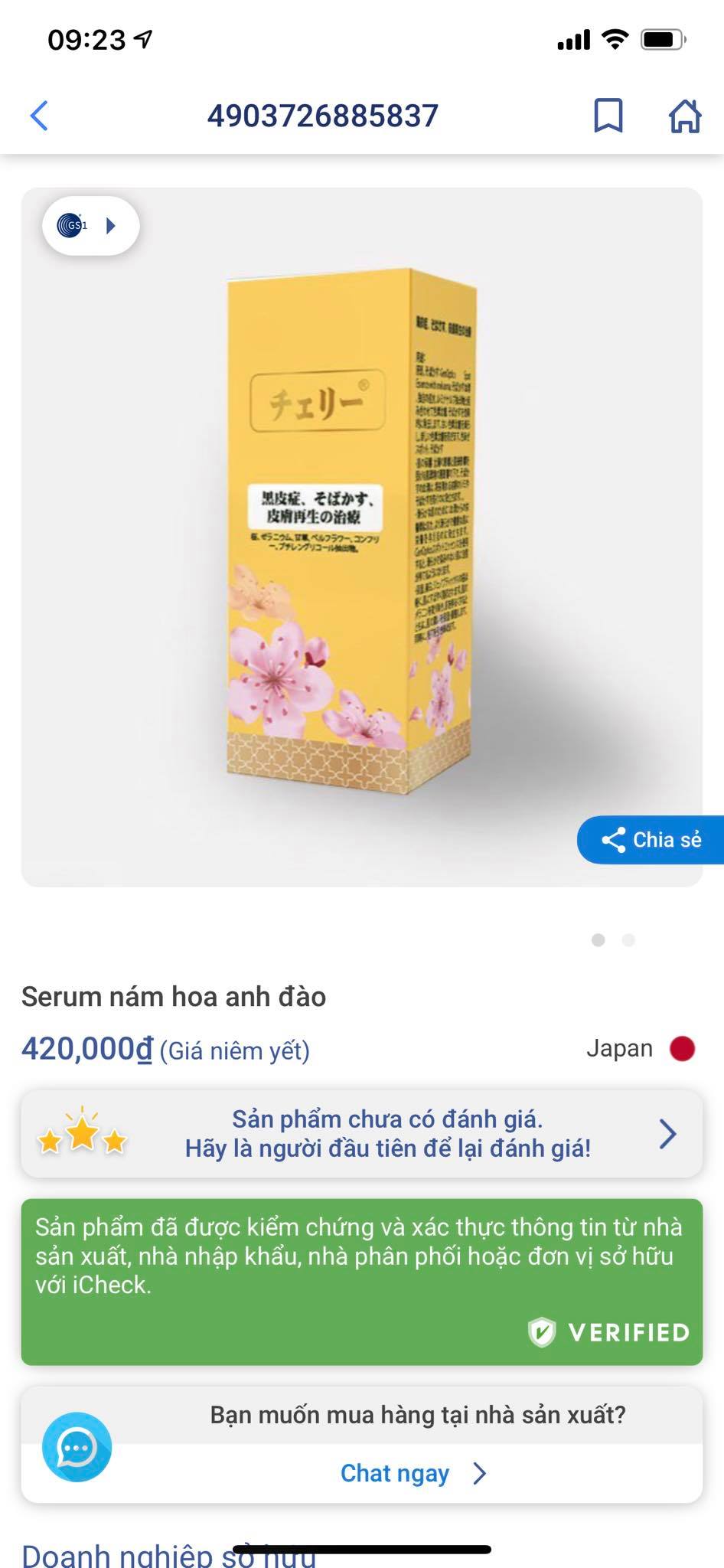Jump to second image via page dot
The image size is (724, 1568).
628,940
